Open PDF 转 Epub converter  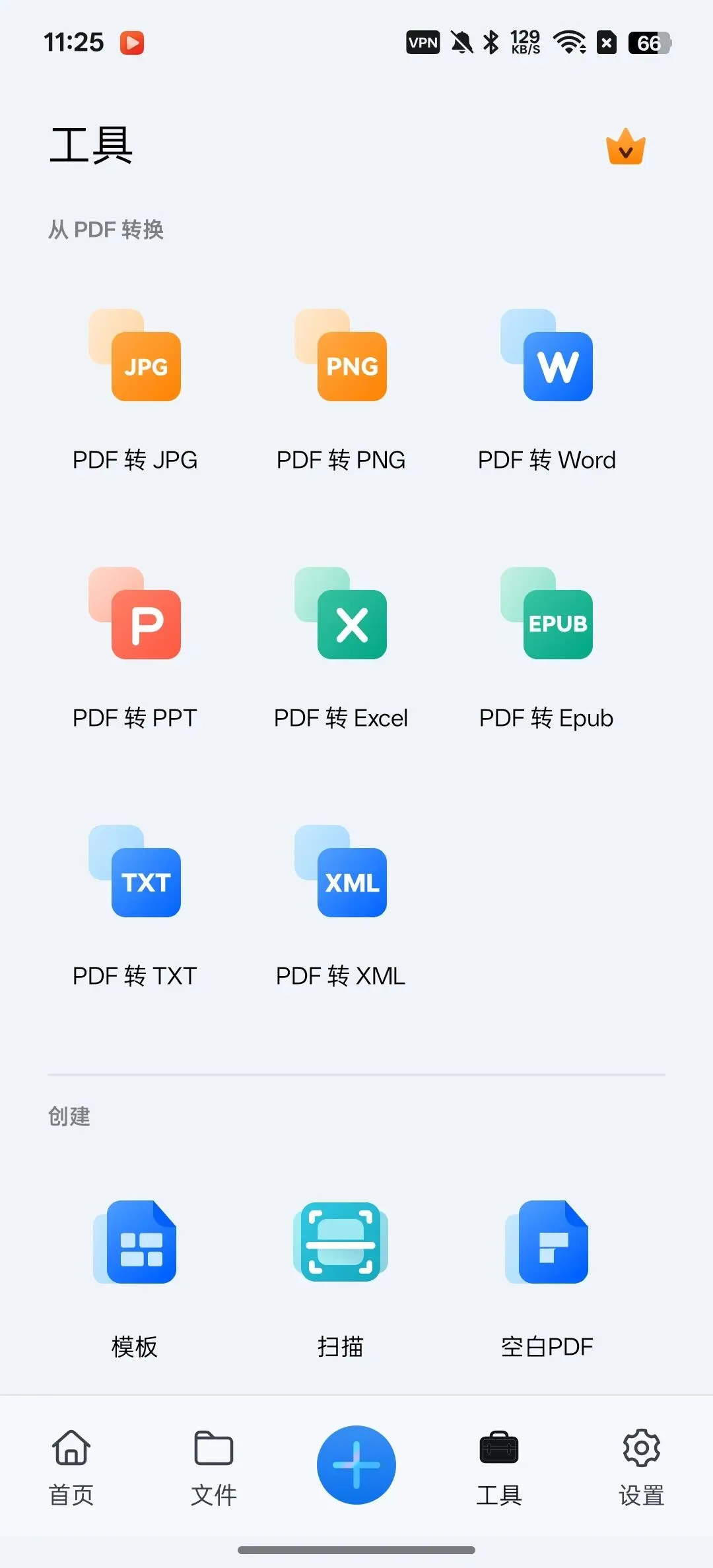point(547,647)
